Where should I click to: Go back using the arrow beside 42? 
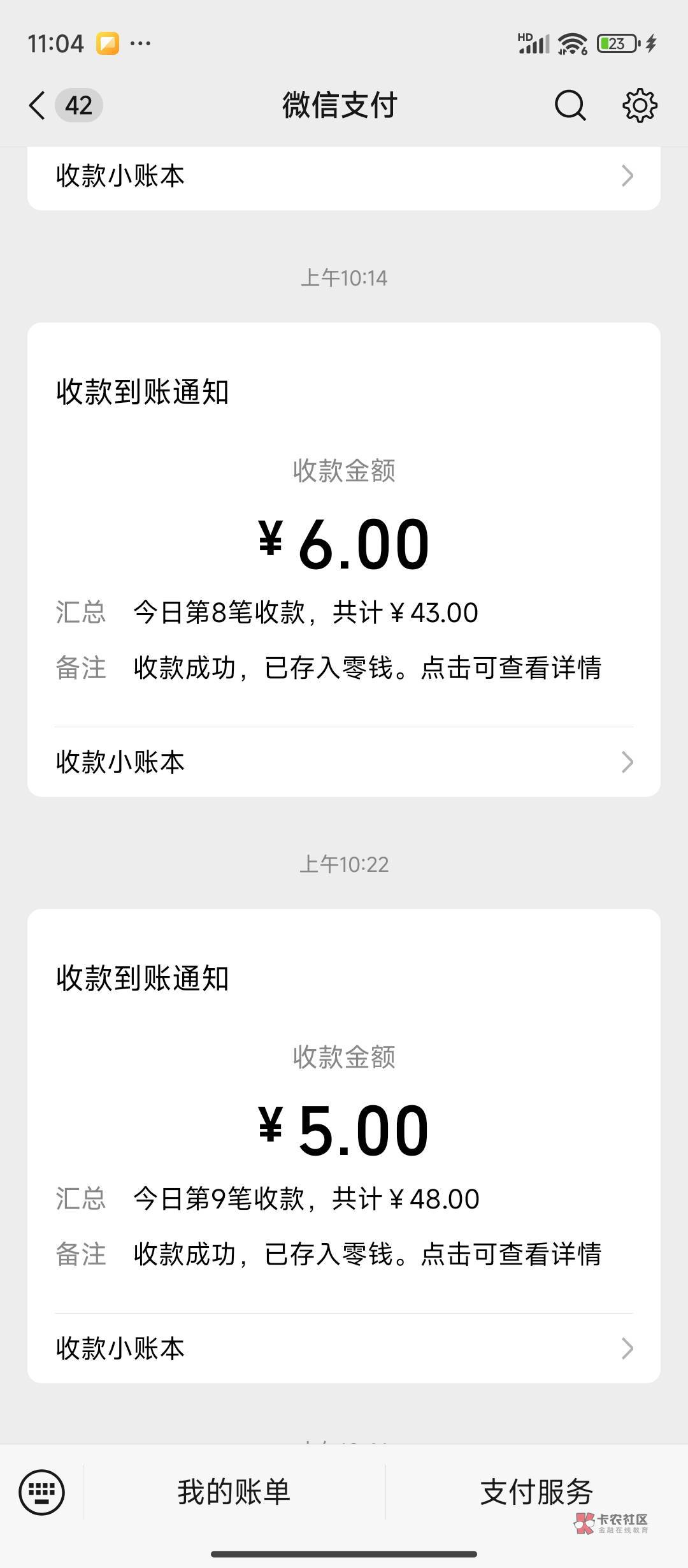(x=38, y=105)
